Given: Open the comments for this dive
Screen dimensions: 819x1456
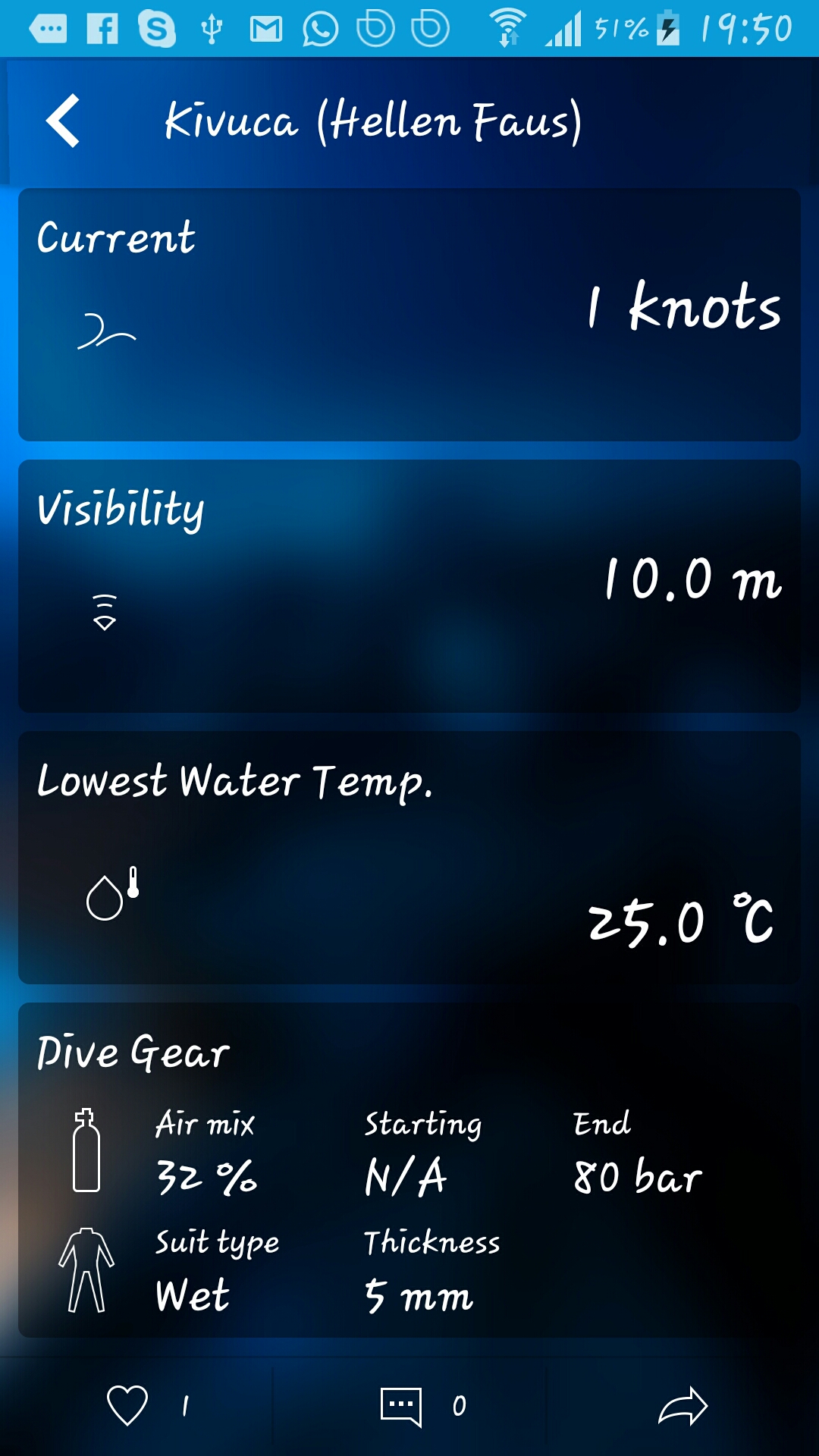Looking at the screenshot, I should tap(400, 1407).
